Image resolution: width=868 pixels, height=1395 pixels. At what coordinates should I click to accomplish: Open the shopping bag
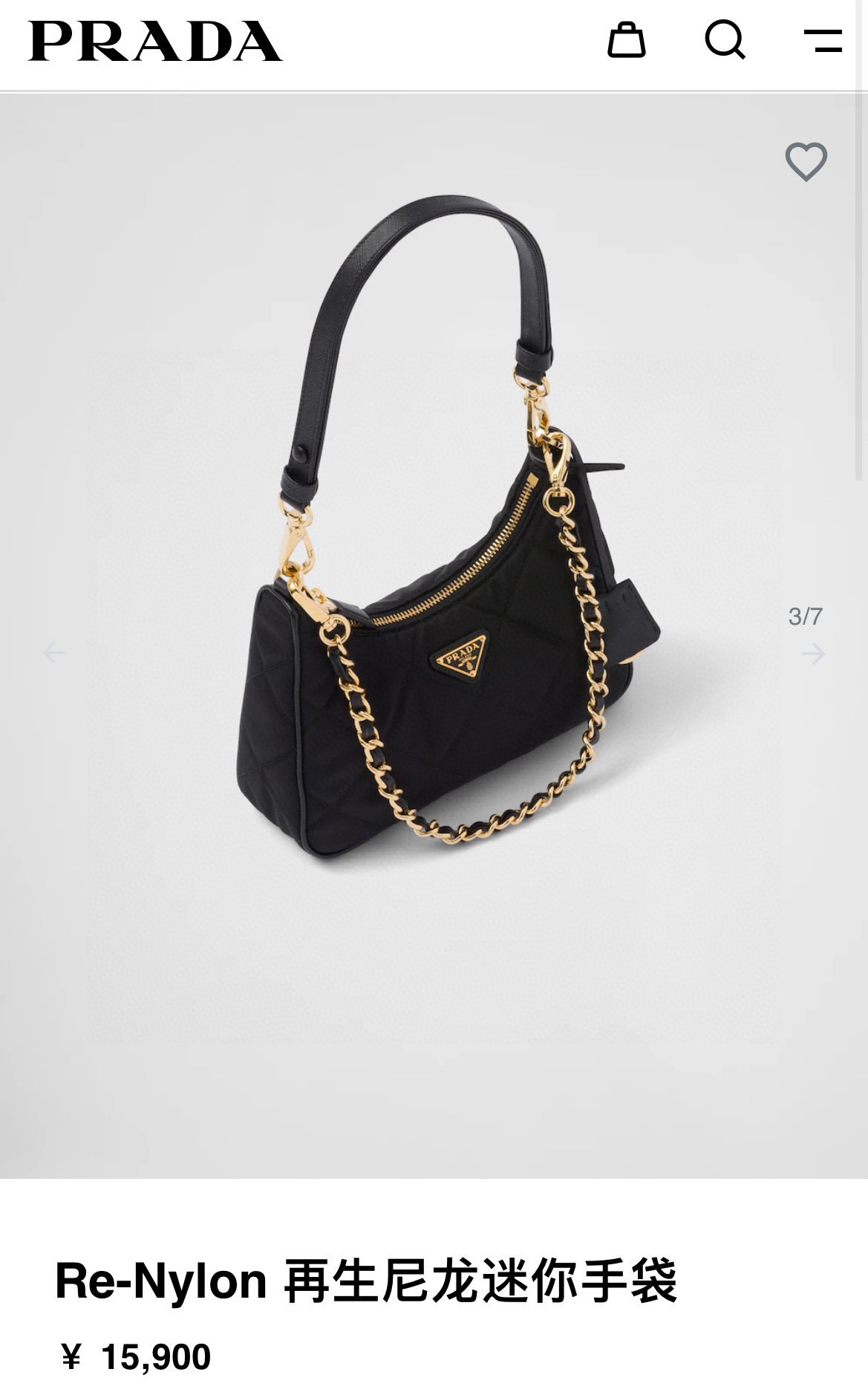pyautogui.click(x=626, y=40)
